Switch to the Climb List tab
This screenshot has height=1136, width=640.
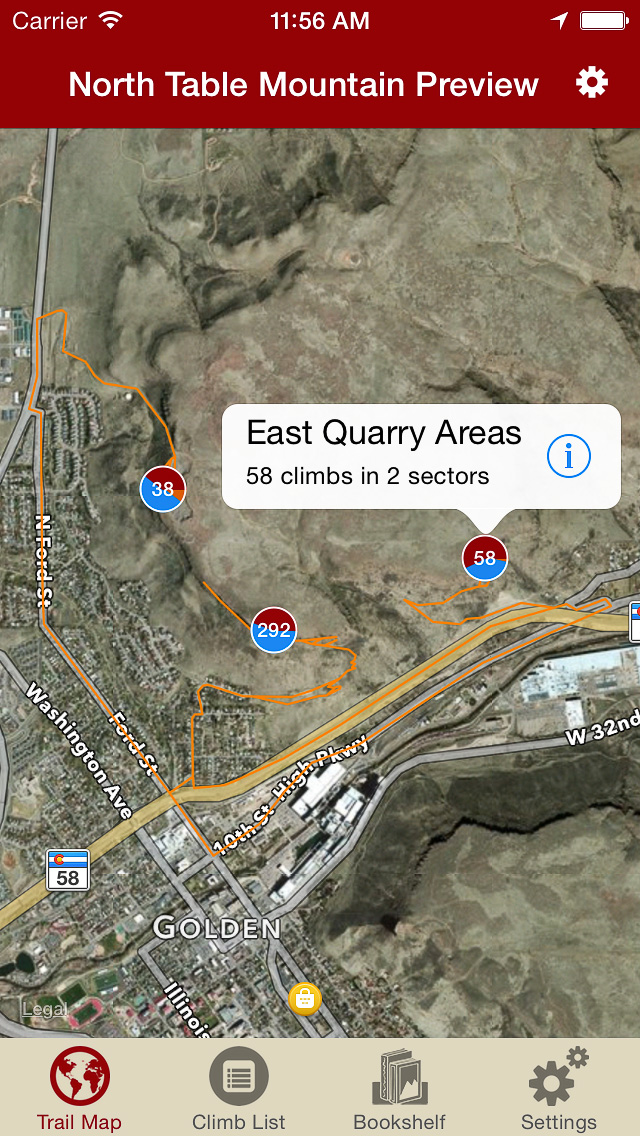click(x=239, y=1088)
